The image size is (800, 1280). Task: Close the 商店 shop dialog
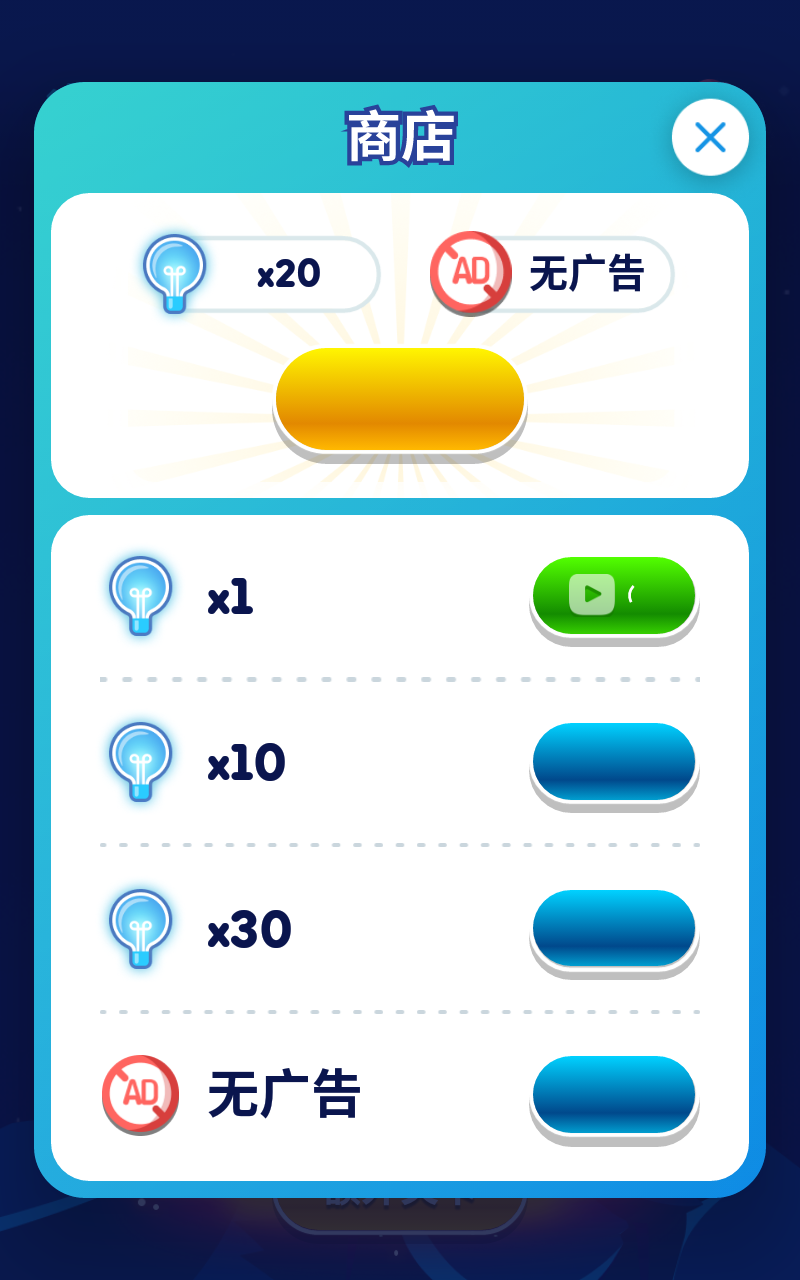point(710,137)
